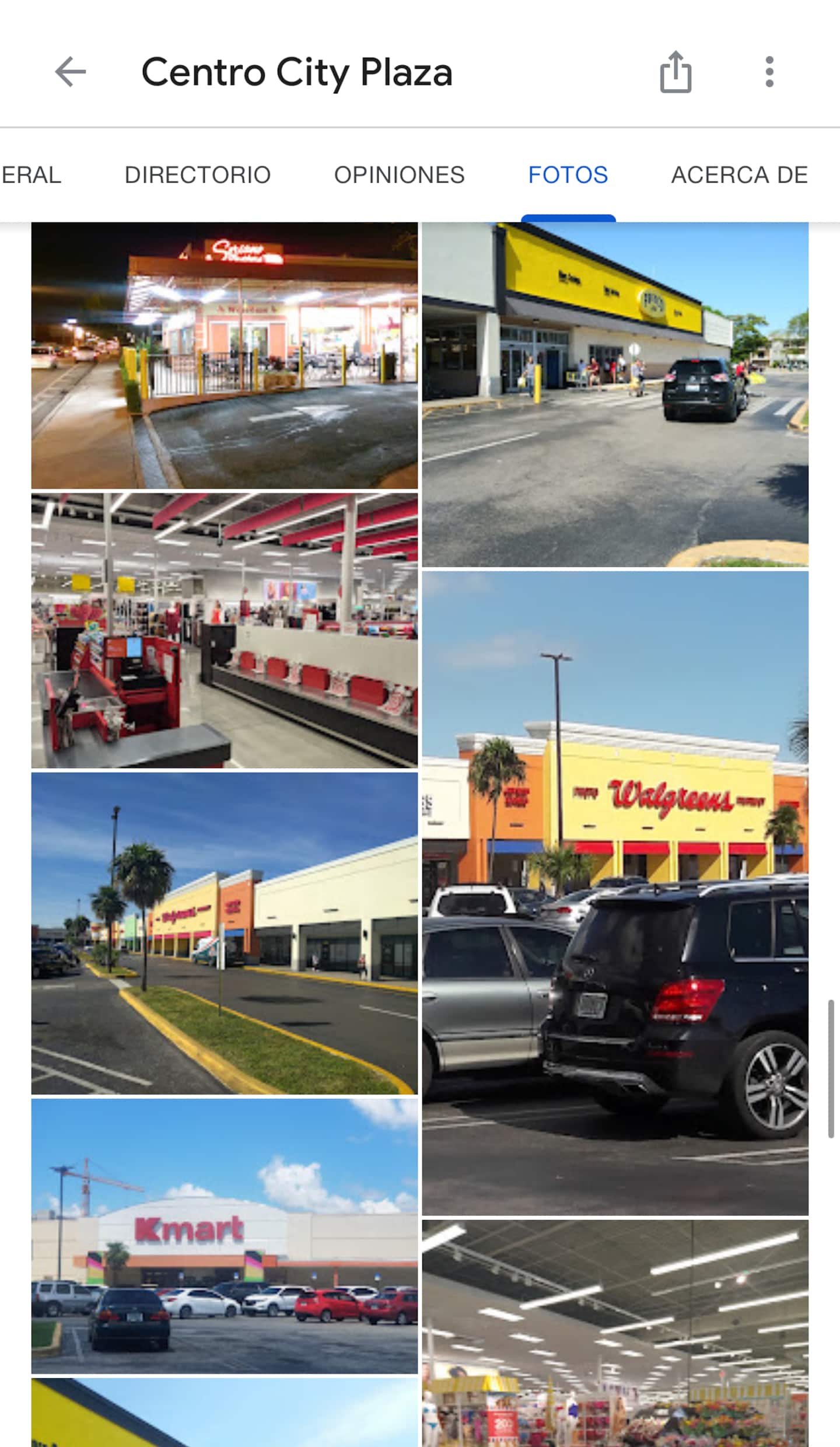Image resolution: width=840 pixels, height=1447 pixels.
Task: Open the night storefront photo
Action: coord(225,355)
